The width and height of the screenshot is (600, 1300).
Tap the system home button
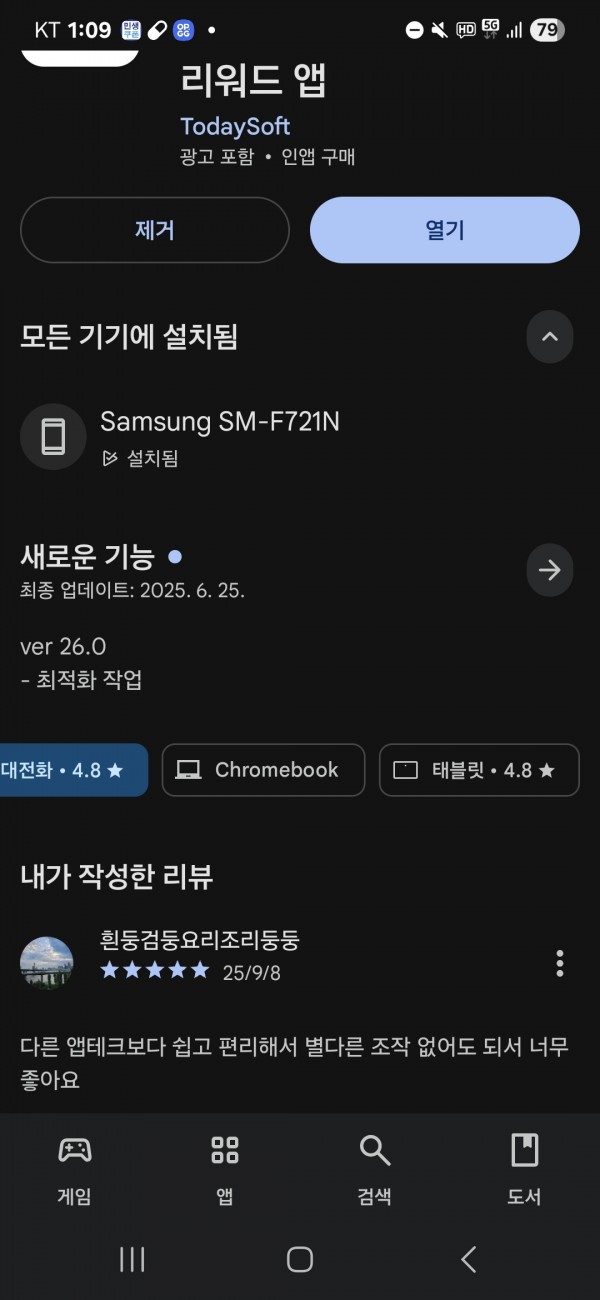pyautogui.click(x=300, y=1259)
